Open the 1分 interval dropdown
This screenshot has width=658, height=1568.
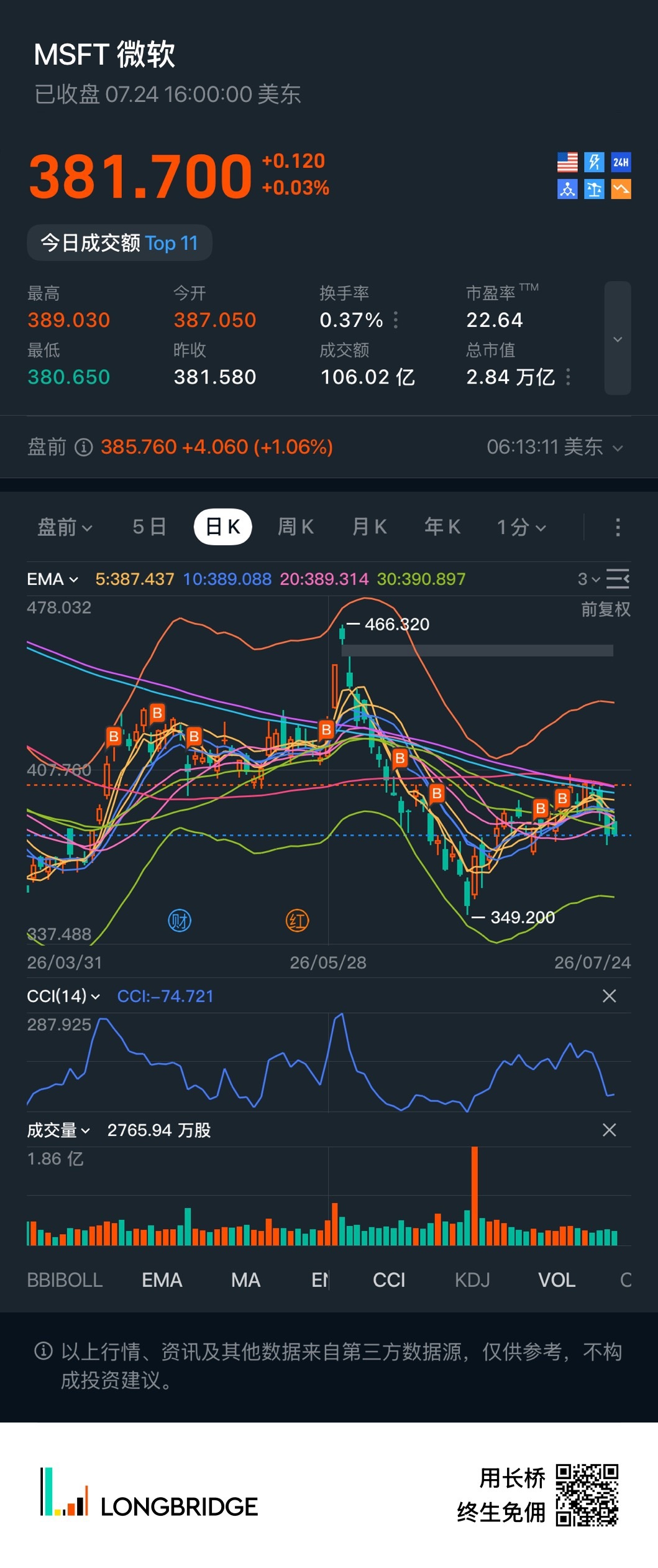(521, 527)
